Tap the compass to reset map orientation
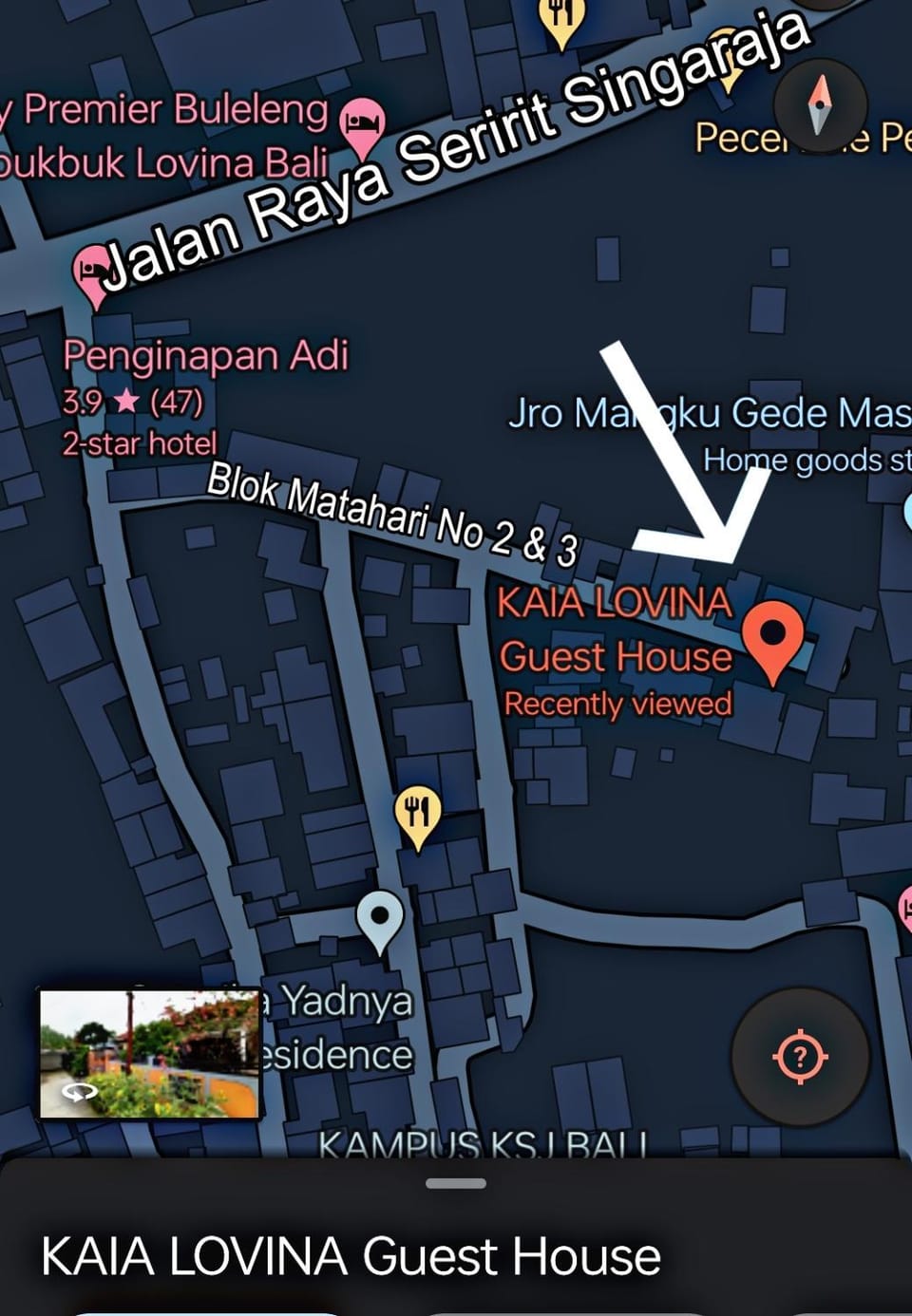 click(819, 103)
